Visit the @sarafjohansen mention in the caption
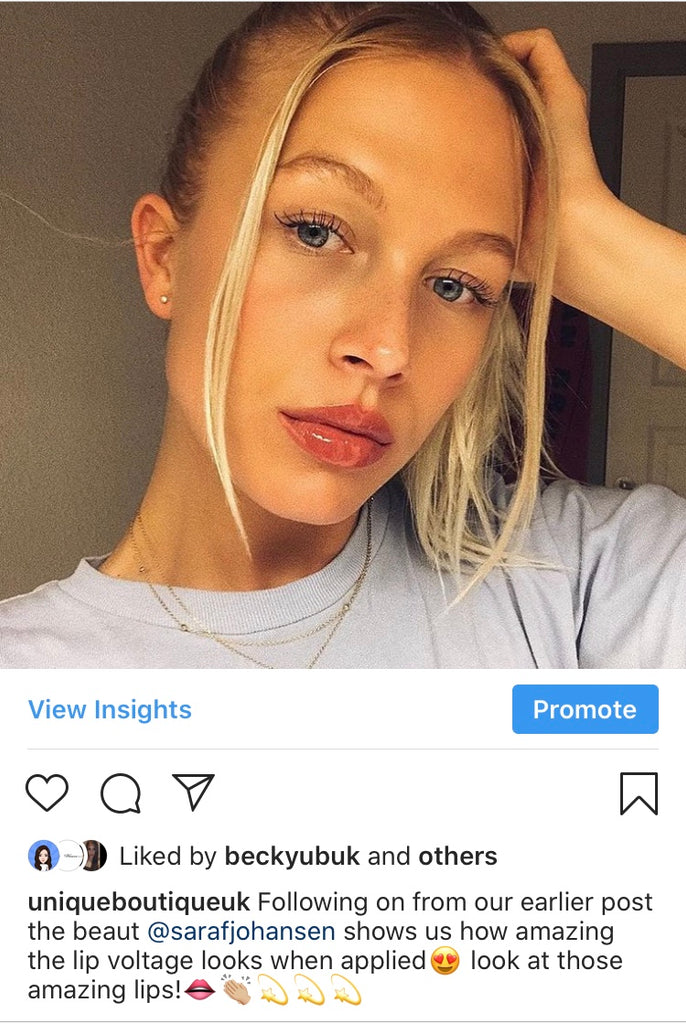The height and width of the screenshot is (1024, 686). pos(255,932)
